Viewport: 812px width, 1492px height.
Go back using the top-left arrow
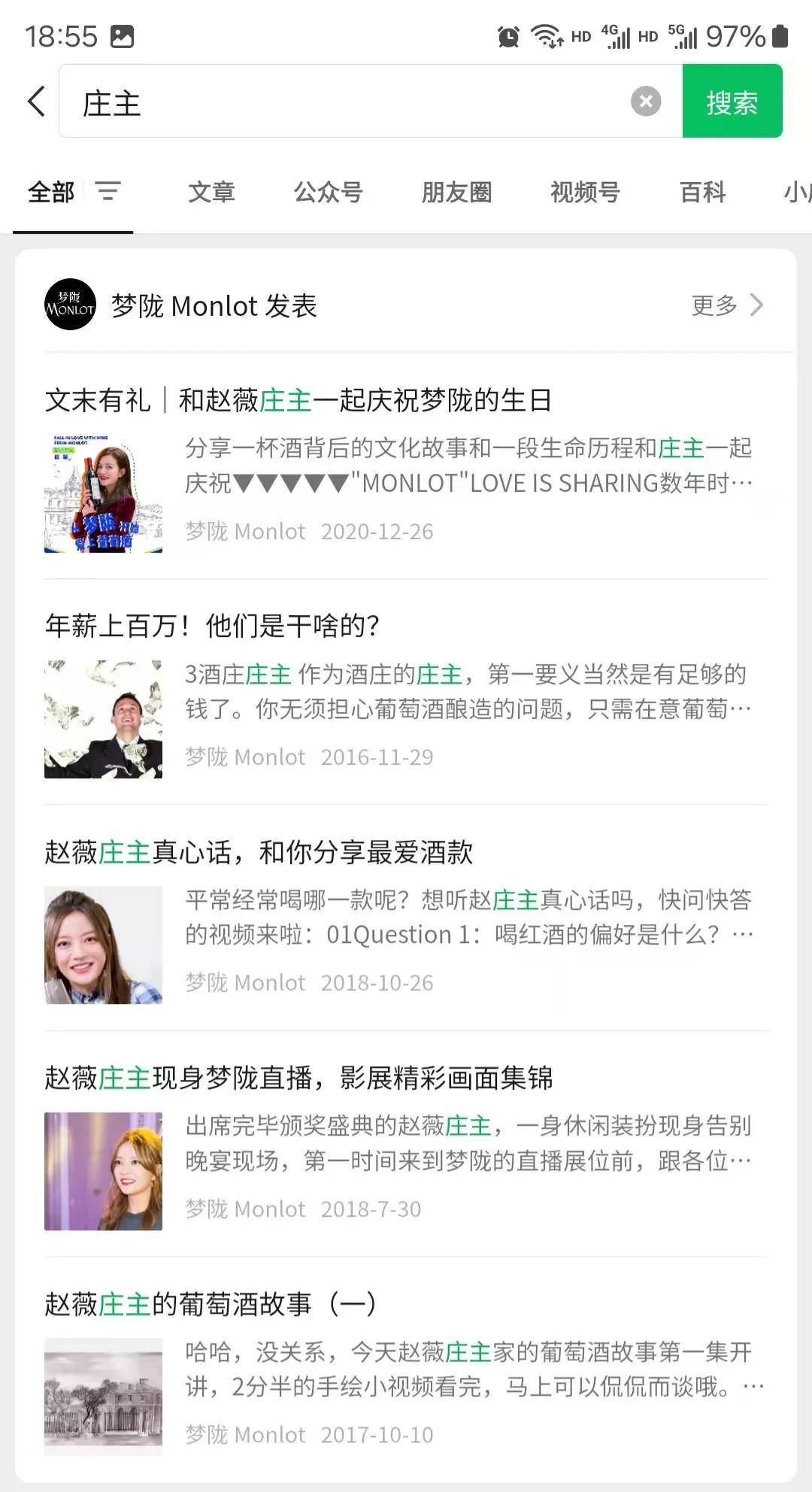[x=36, y=102]
